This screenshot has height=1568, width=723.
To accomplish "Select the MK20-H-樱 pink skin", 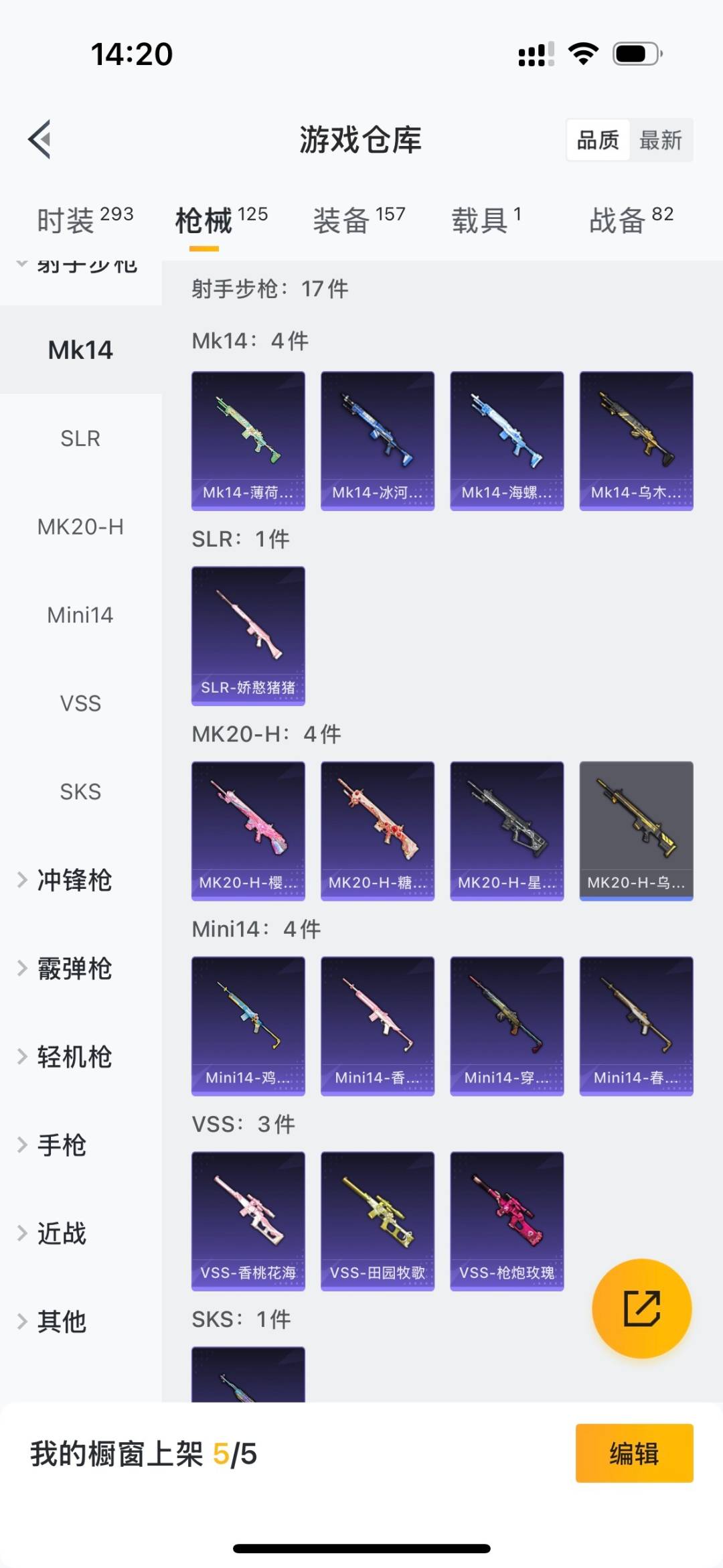I will [248, 829].
